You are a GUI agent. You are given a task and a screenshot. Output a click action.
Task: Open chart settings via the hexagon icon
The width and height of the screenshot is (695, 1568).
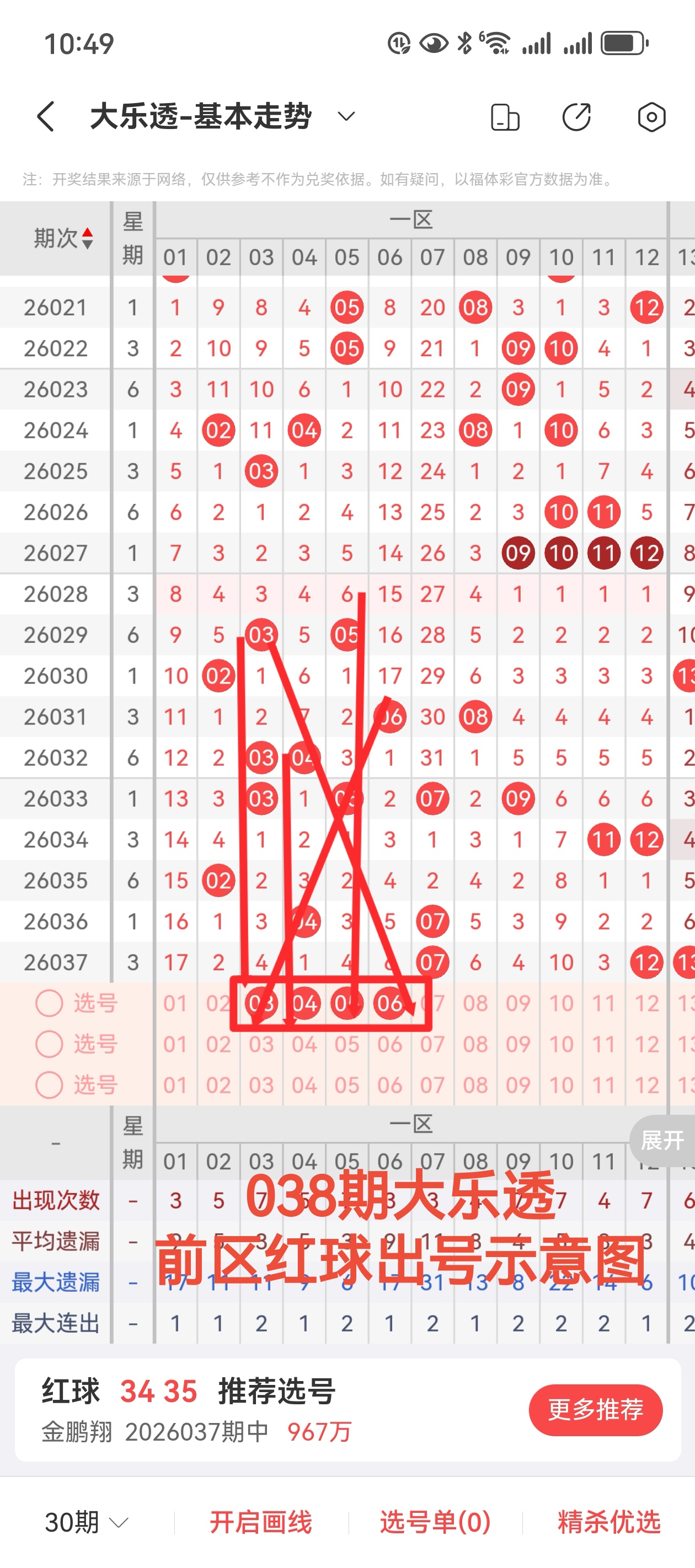coord(651,117)
